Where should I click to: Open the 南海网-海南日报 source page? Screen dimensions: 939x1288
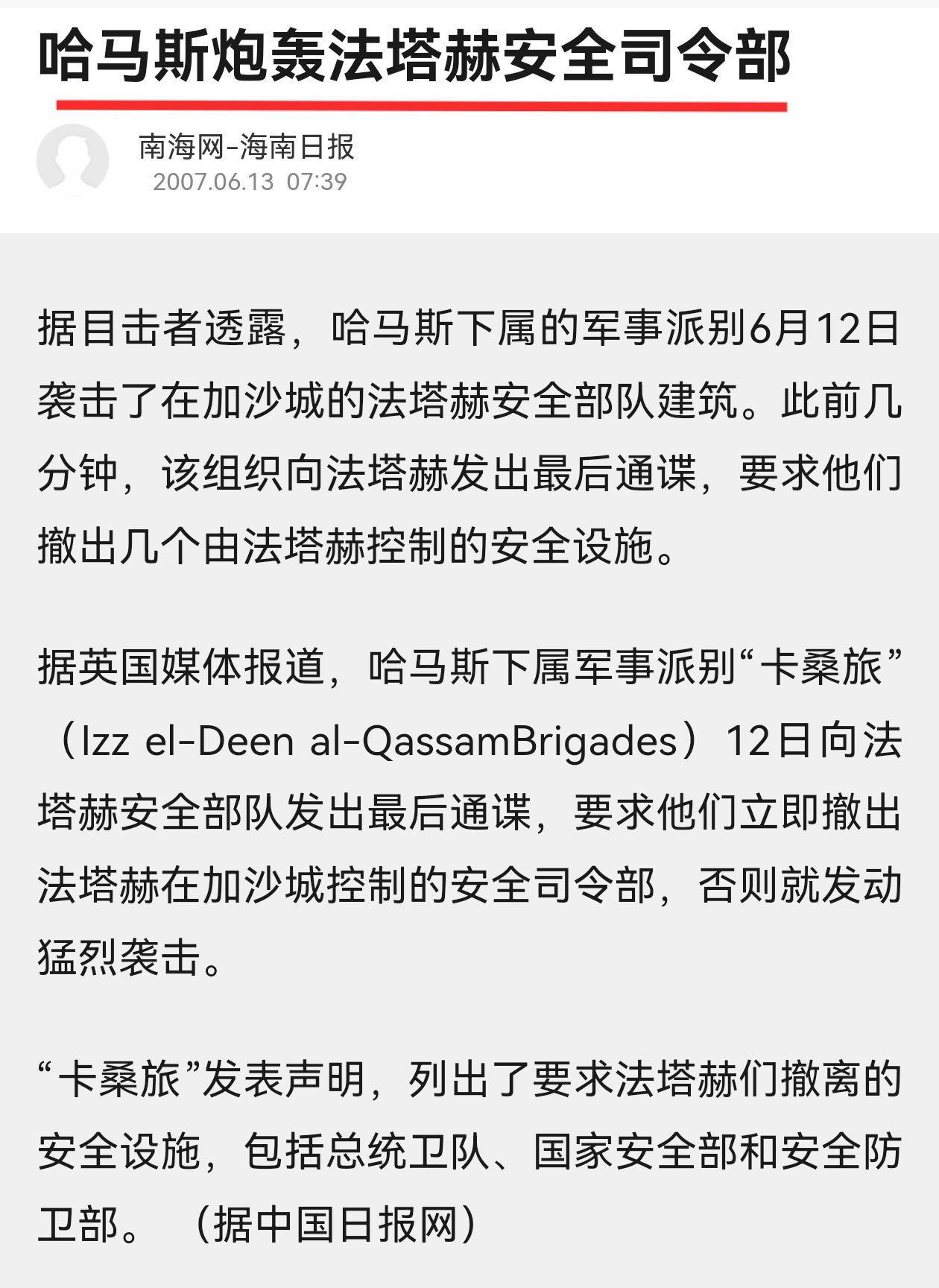[x=247, y=147]
